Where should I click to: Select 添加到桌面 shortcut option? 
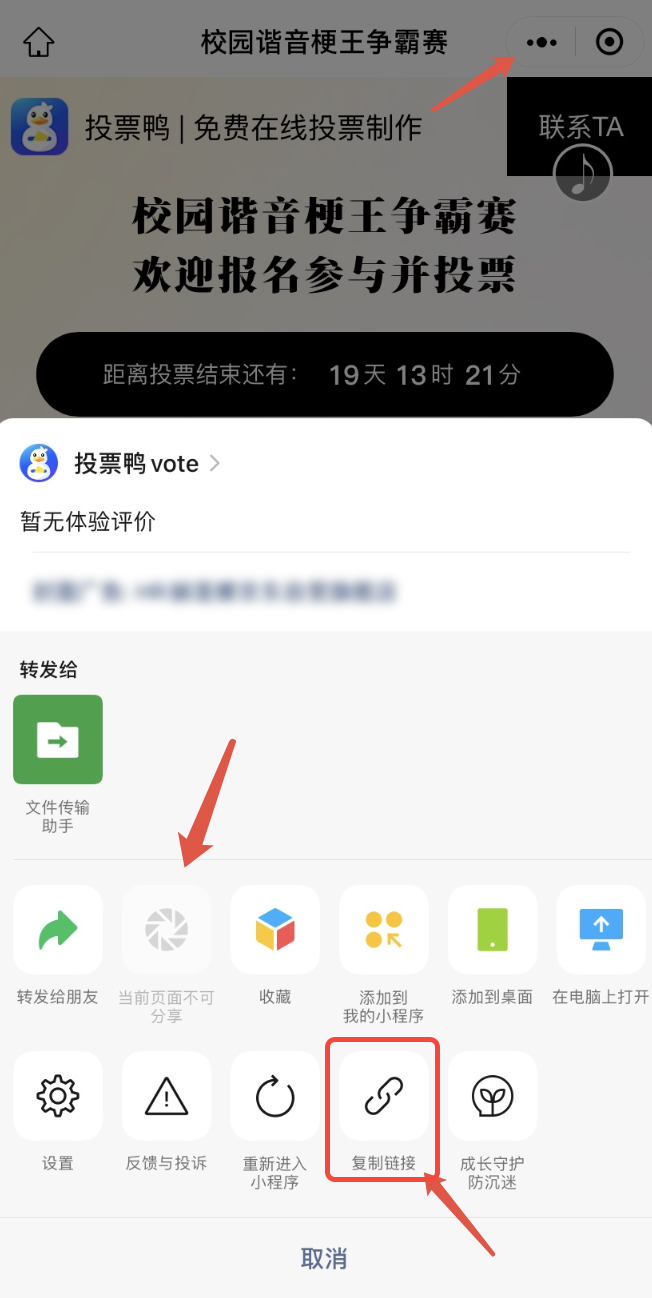point(492,930)
